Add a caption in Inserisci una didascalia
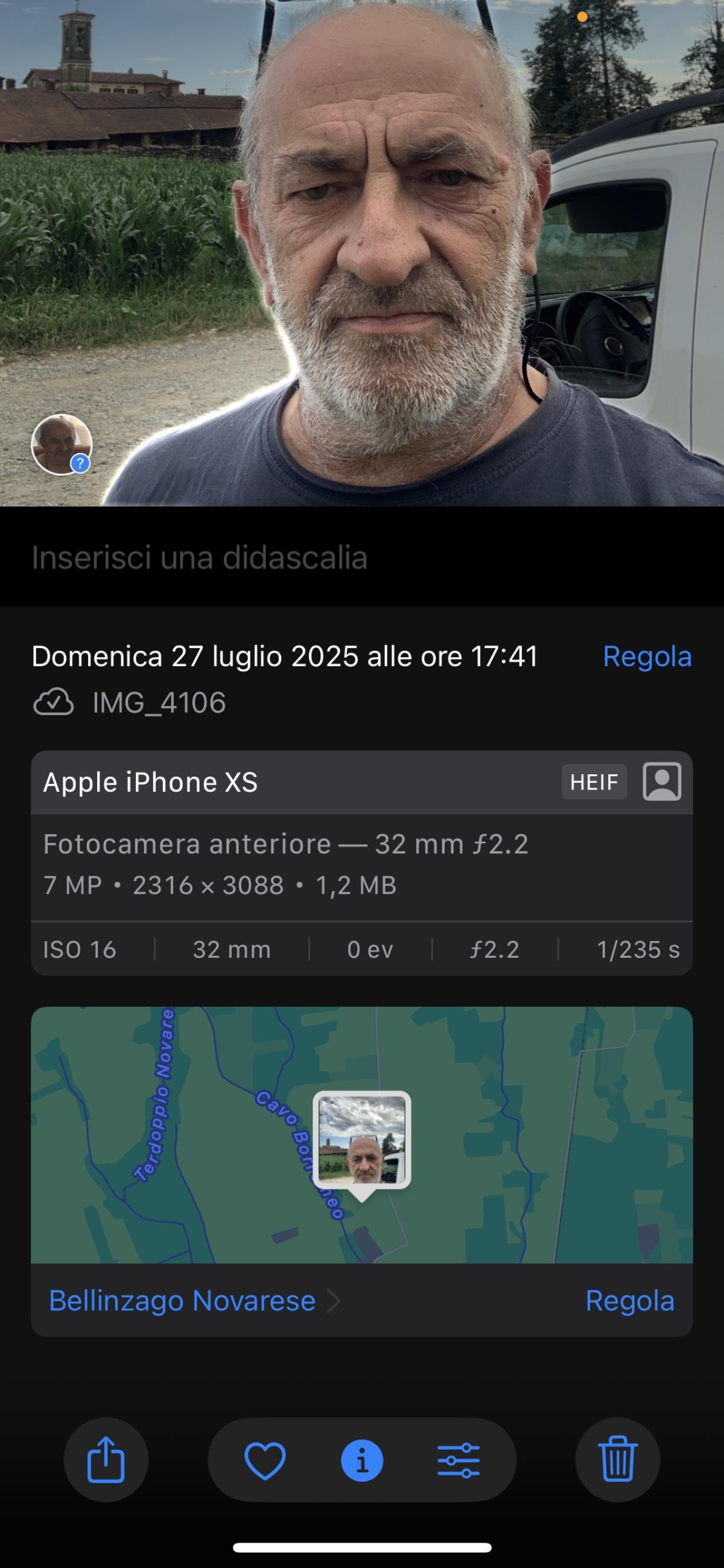 coord(200,558)
